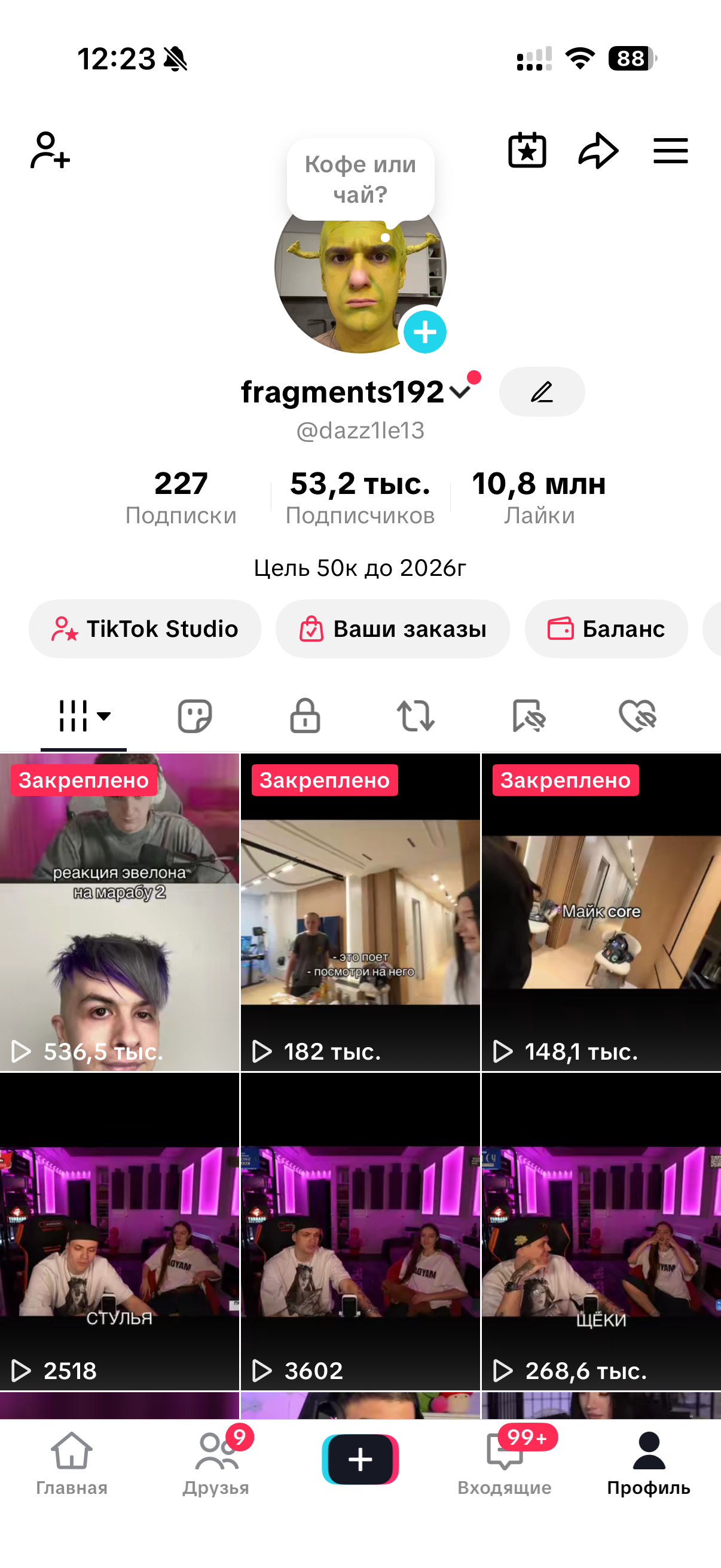Show the hidden liked videos heart tab
Image resolution: width=721 pixels, height=1568 pixels.
pyautogui.click(x=637, y=715)
